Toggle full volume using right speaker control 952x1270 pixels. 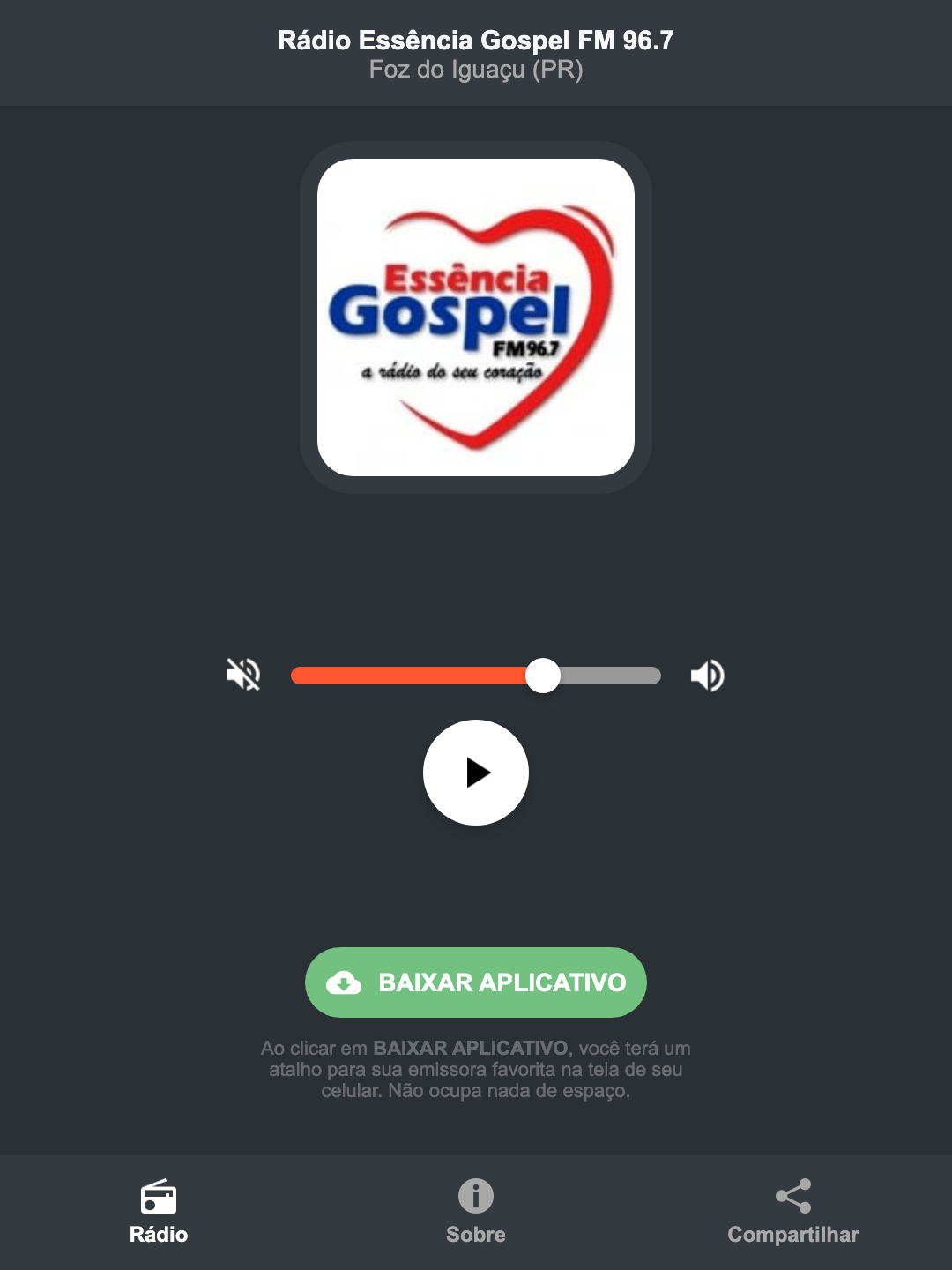pyautogui.click(x=706, y=675)
